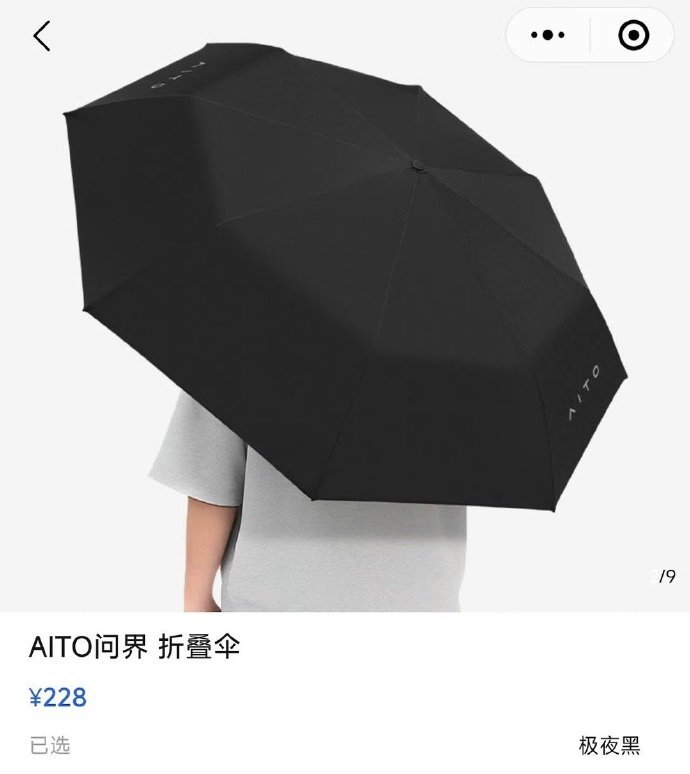690x774 pixels.
Task: Open the mini program overflow menu
Action: click(548, 36)
